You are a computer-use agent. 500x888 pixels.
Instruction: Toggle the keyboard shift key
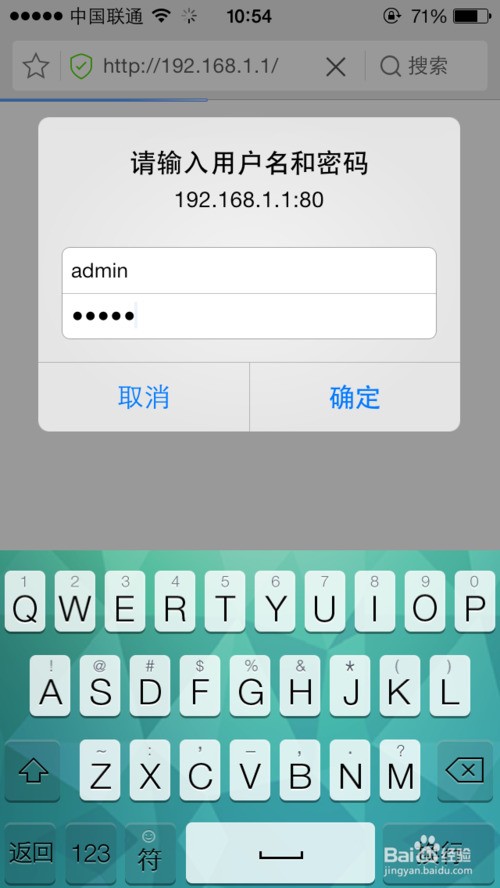33,771
